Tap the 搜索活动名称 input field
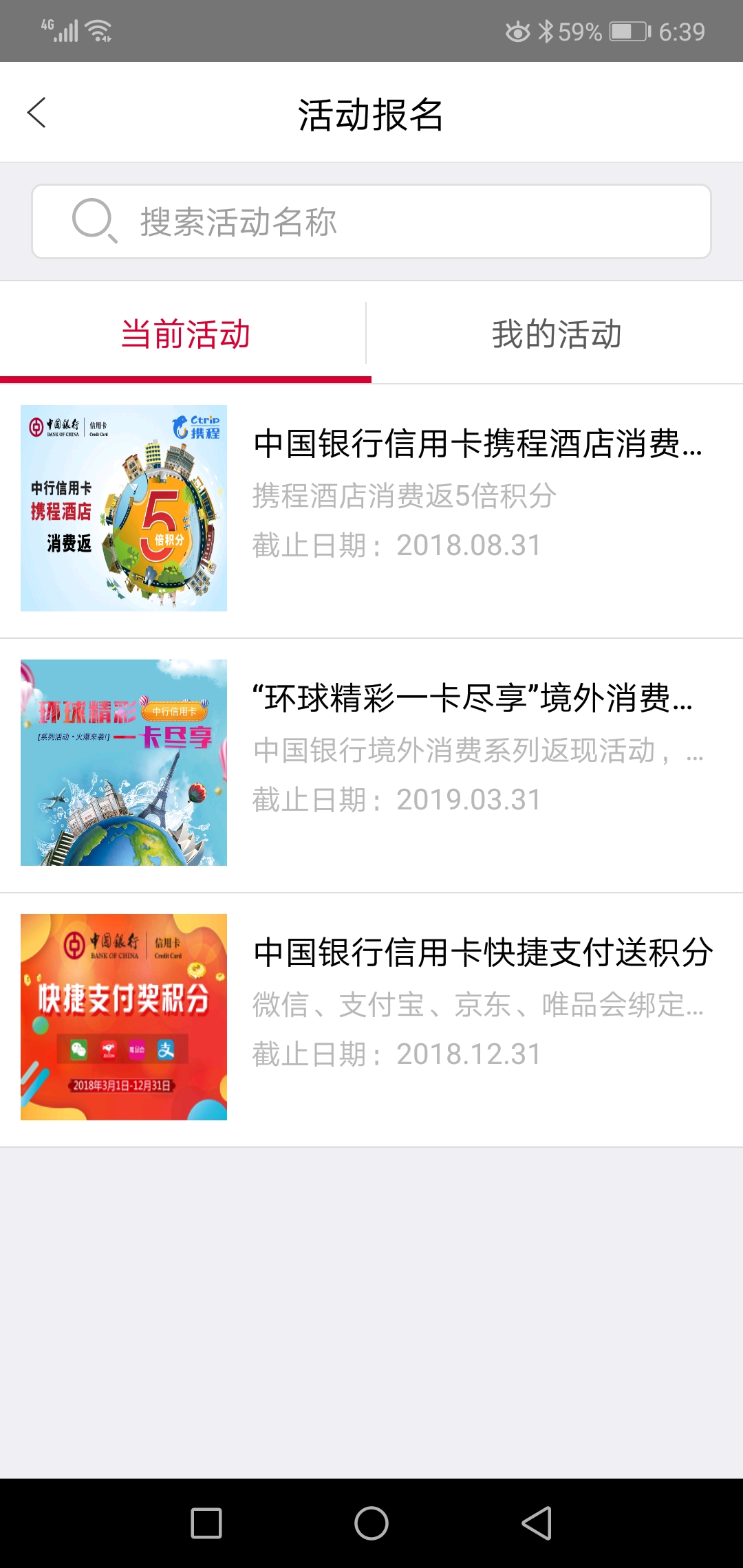 click(371, 221)
